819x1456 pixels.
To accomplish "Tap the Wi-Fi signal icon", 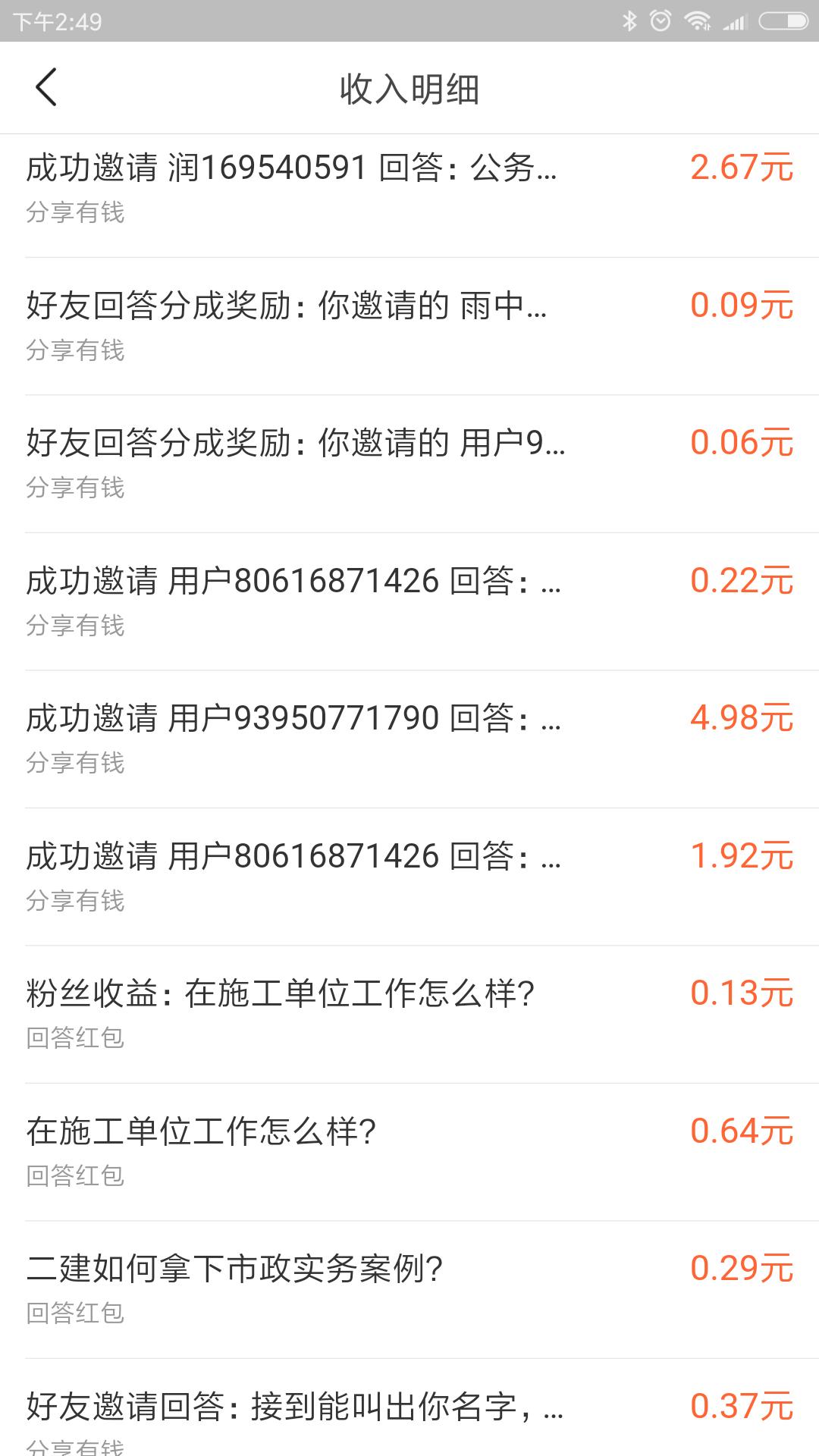I will click(698, 22).
